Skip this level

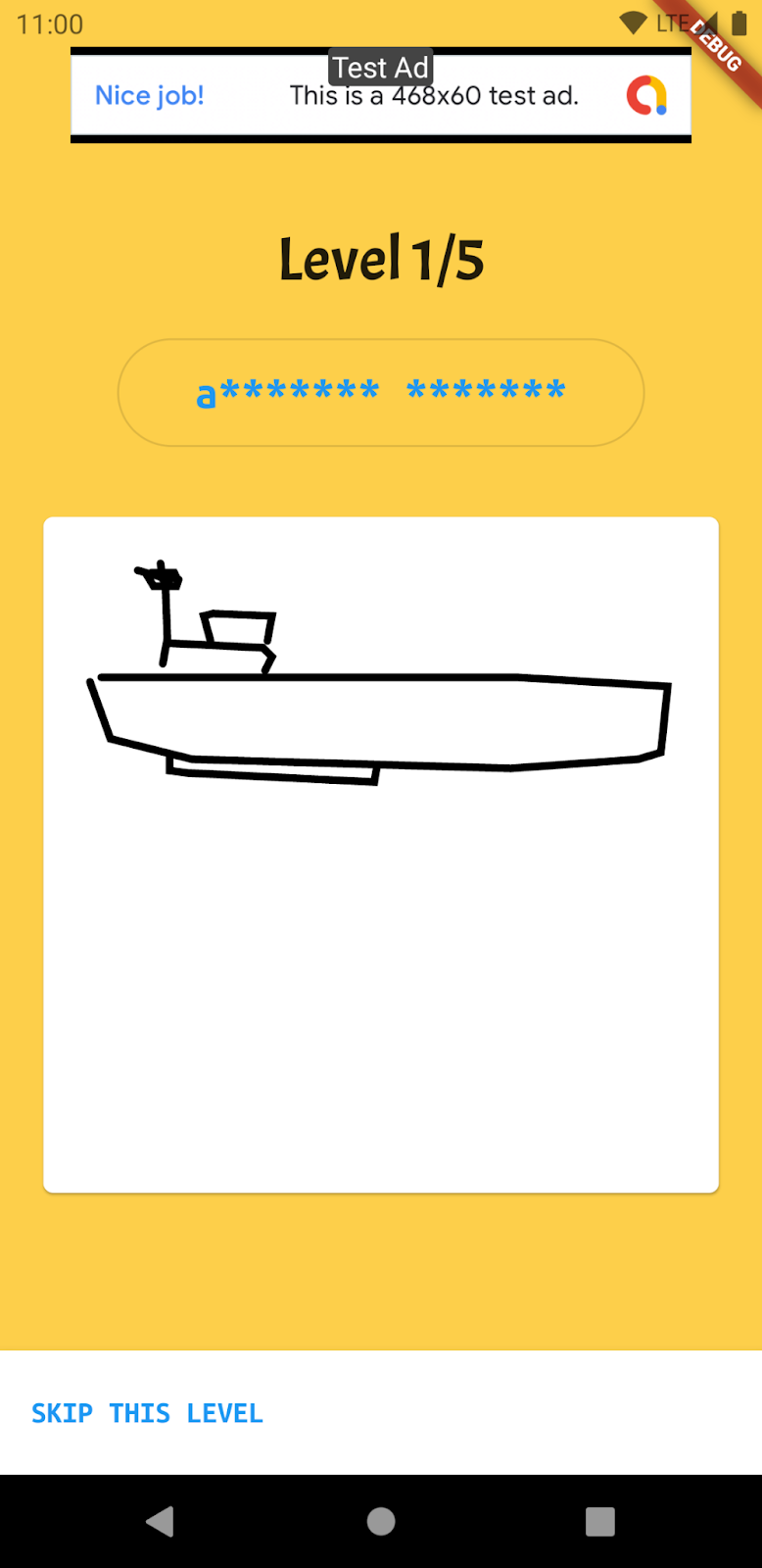(x=147, y=1413)
